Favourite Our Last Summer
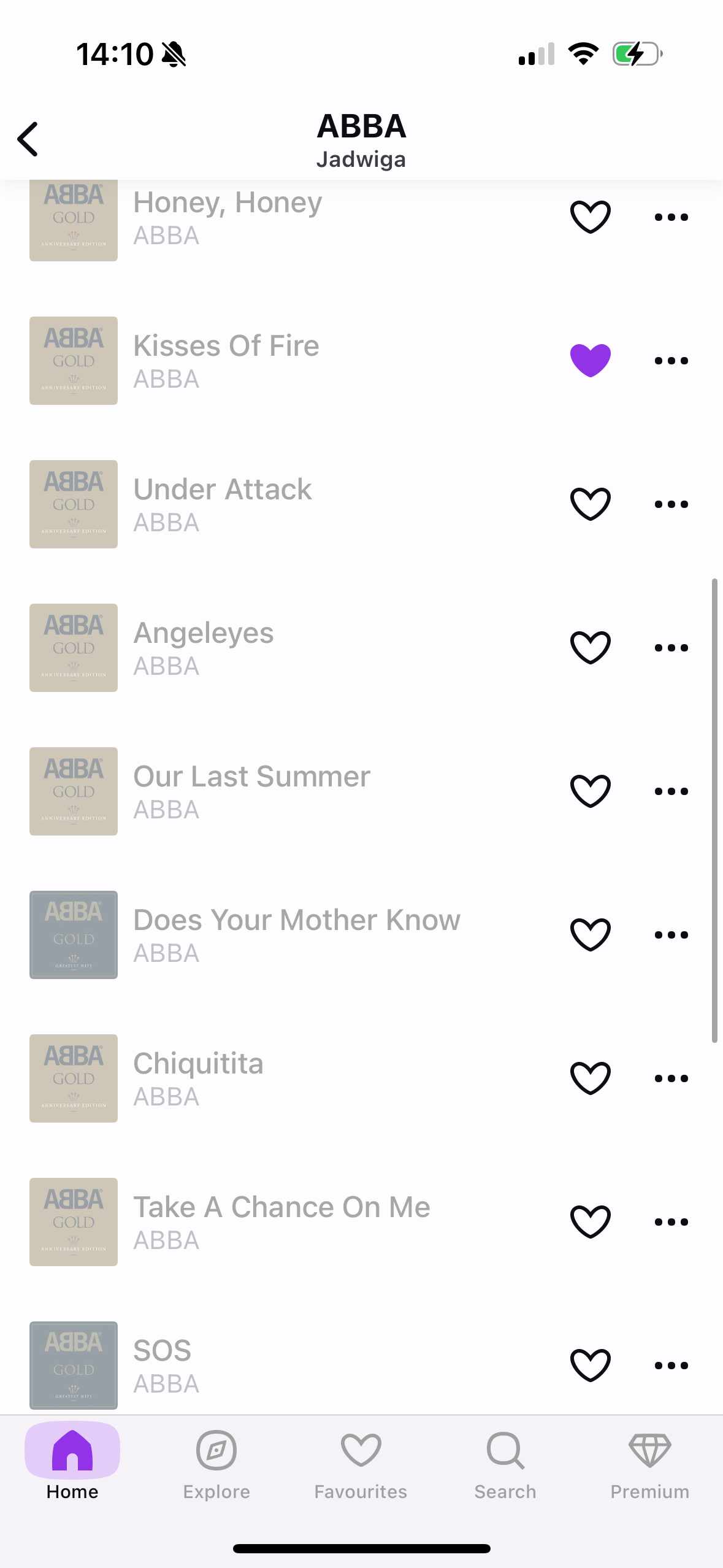This screenshot has width=723, height=1568. 590,791
